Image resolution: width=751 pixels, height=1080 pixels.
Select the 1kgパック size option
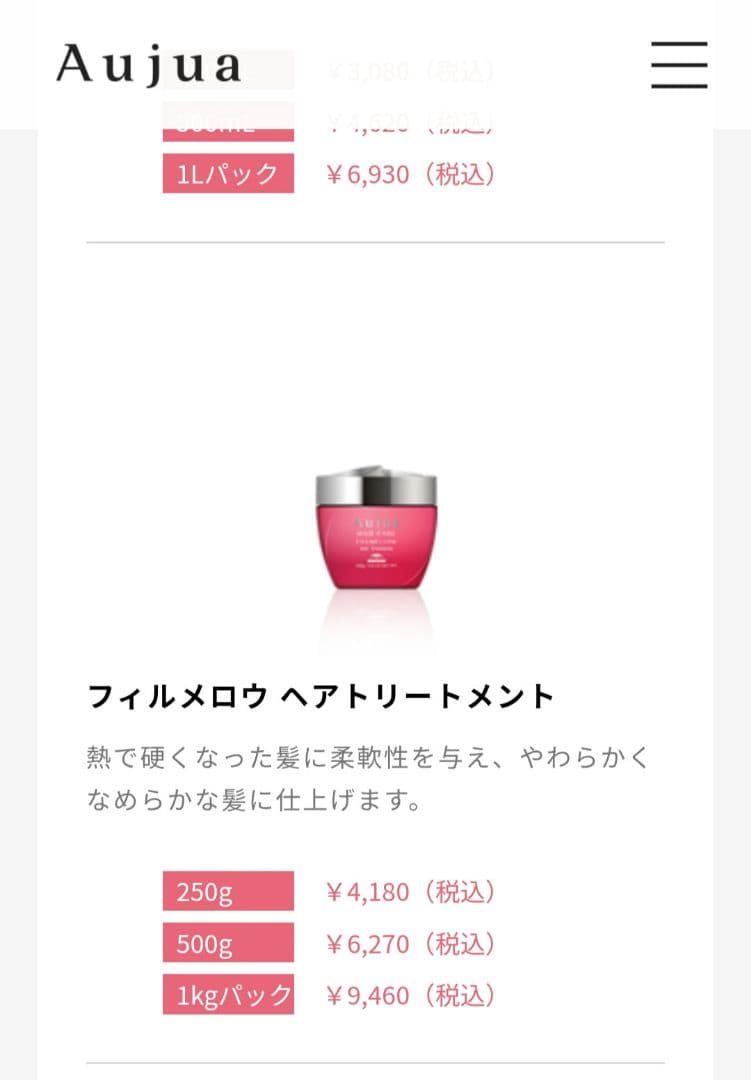(x=227, y=995)
